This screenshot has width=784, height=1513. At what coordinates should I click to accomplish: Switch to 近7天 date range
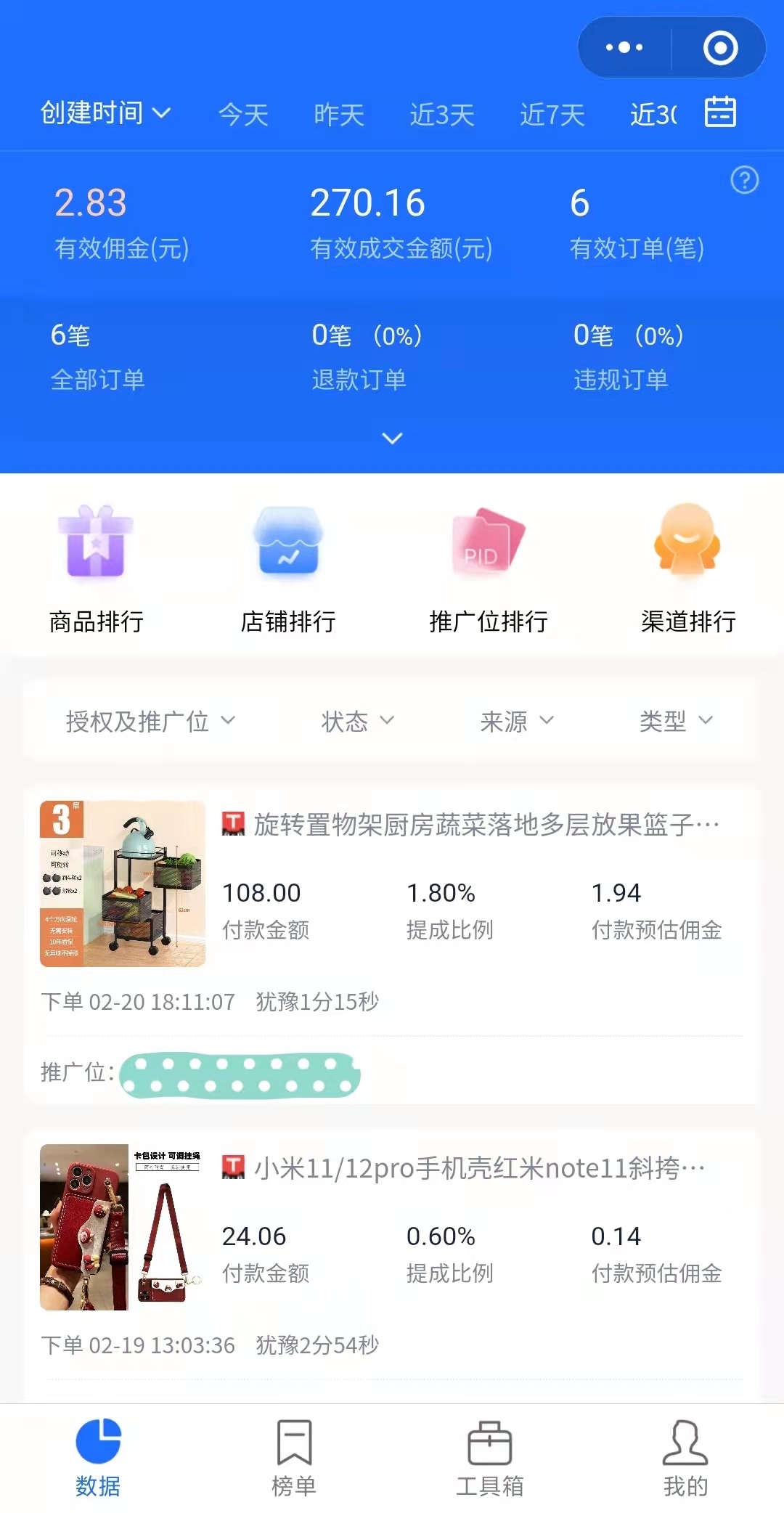coord(552,115)
